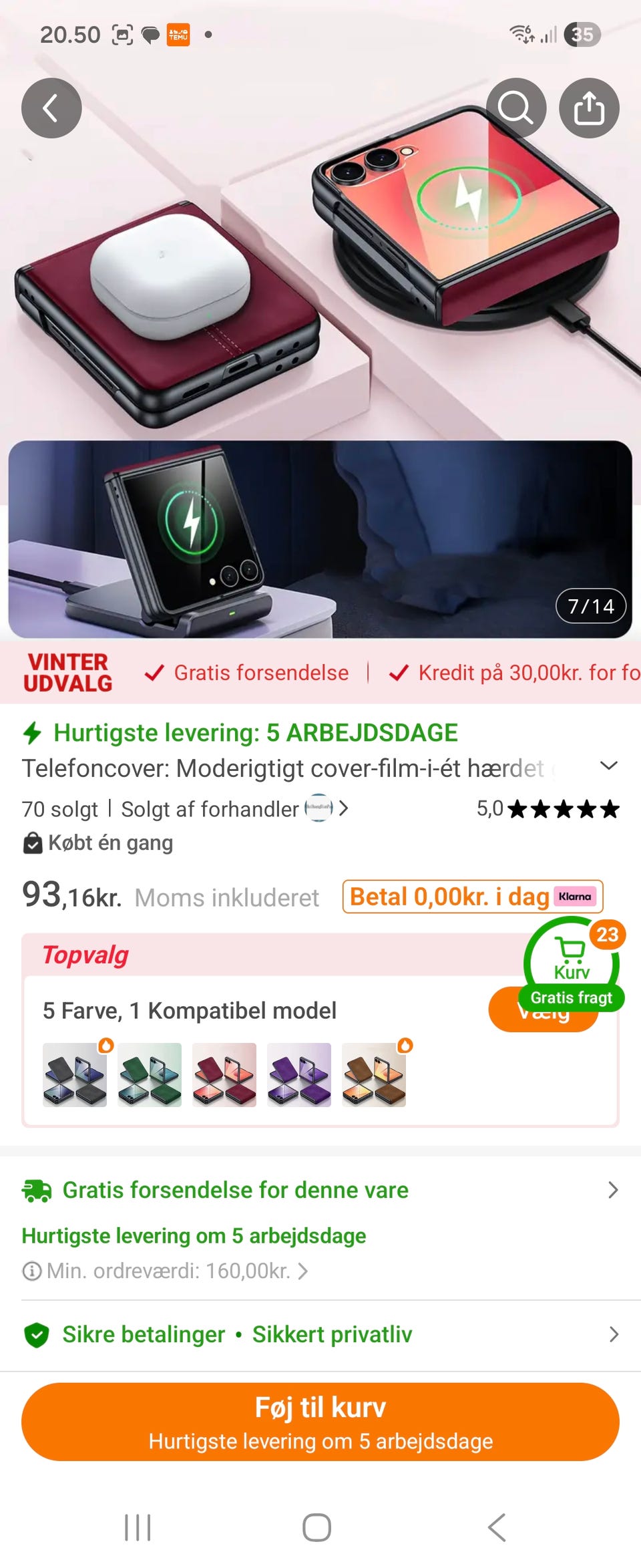This screenshot has height=1568, width=641.
Task: Tap the 7/14 image counter
Action: (590, 607)
